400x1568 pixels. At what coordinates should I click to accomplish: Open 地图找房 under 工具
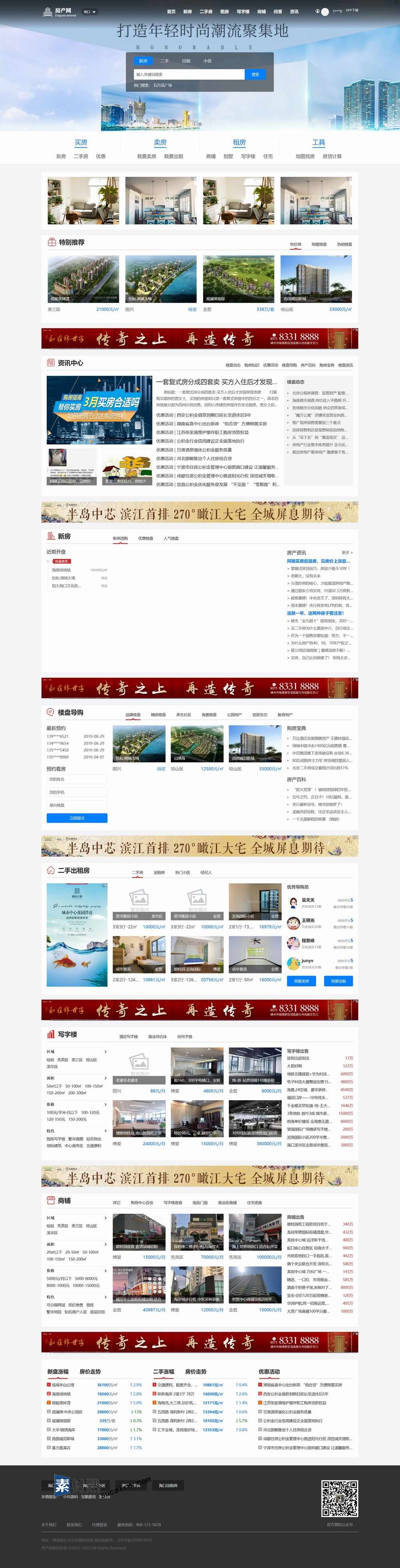click(x=305, y=156)
